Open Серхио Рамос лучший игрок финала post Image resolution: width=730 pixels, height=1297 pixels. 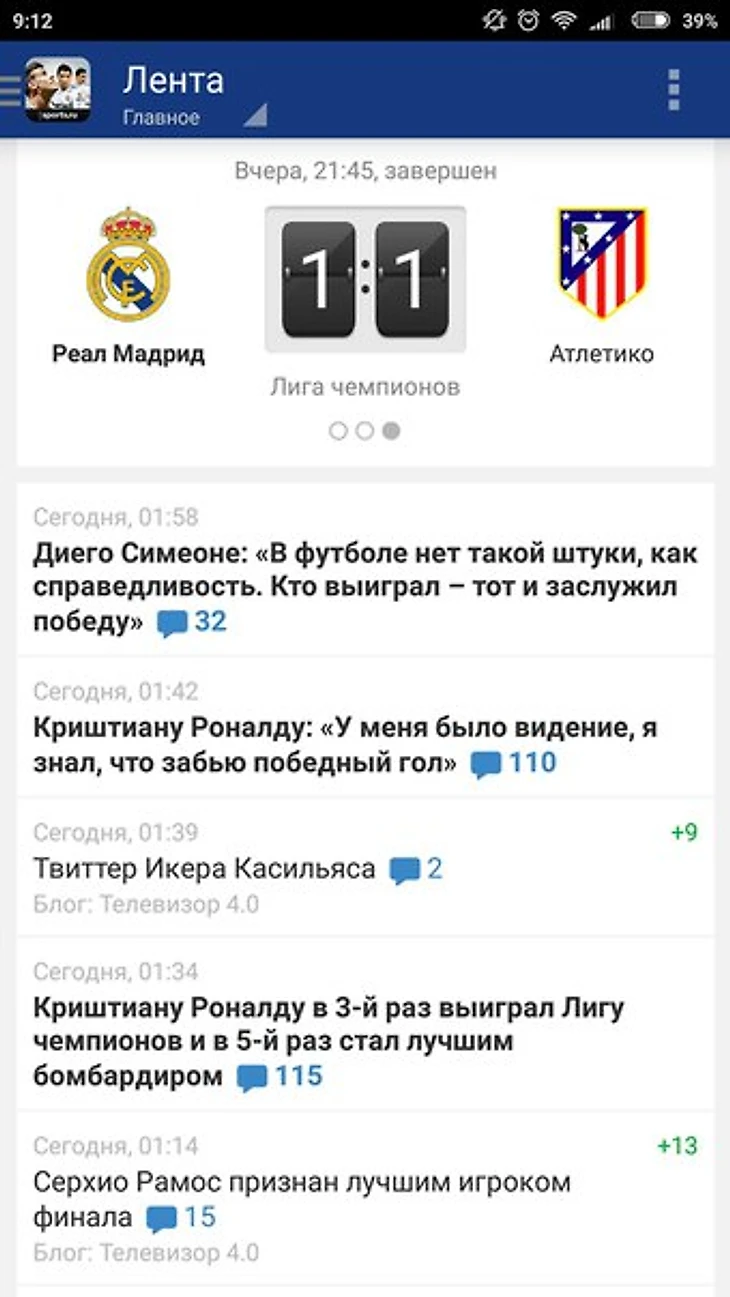[302, 1199]
